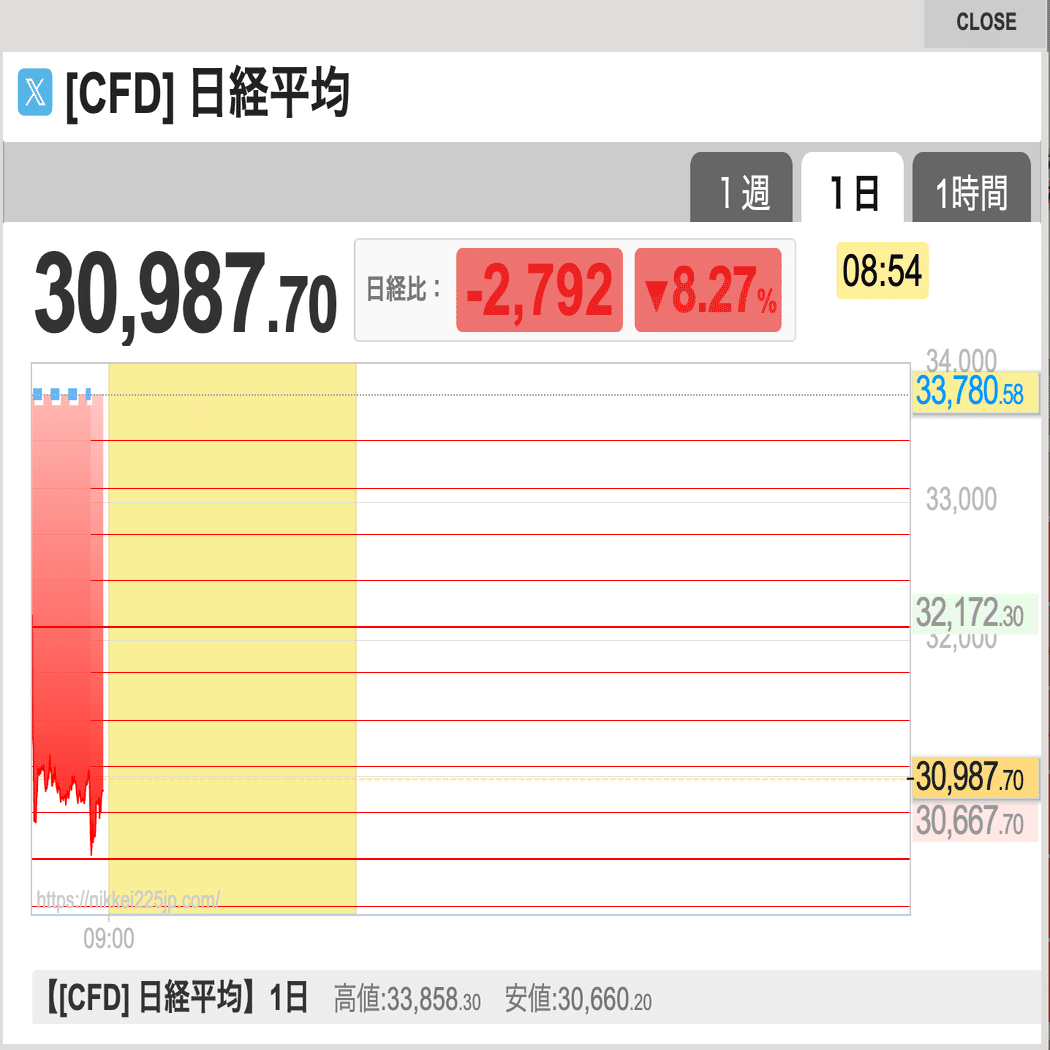1050x1050 pixels.
Task: Switch to the 1時間 tab
Action: (970, 190)
